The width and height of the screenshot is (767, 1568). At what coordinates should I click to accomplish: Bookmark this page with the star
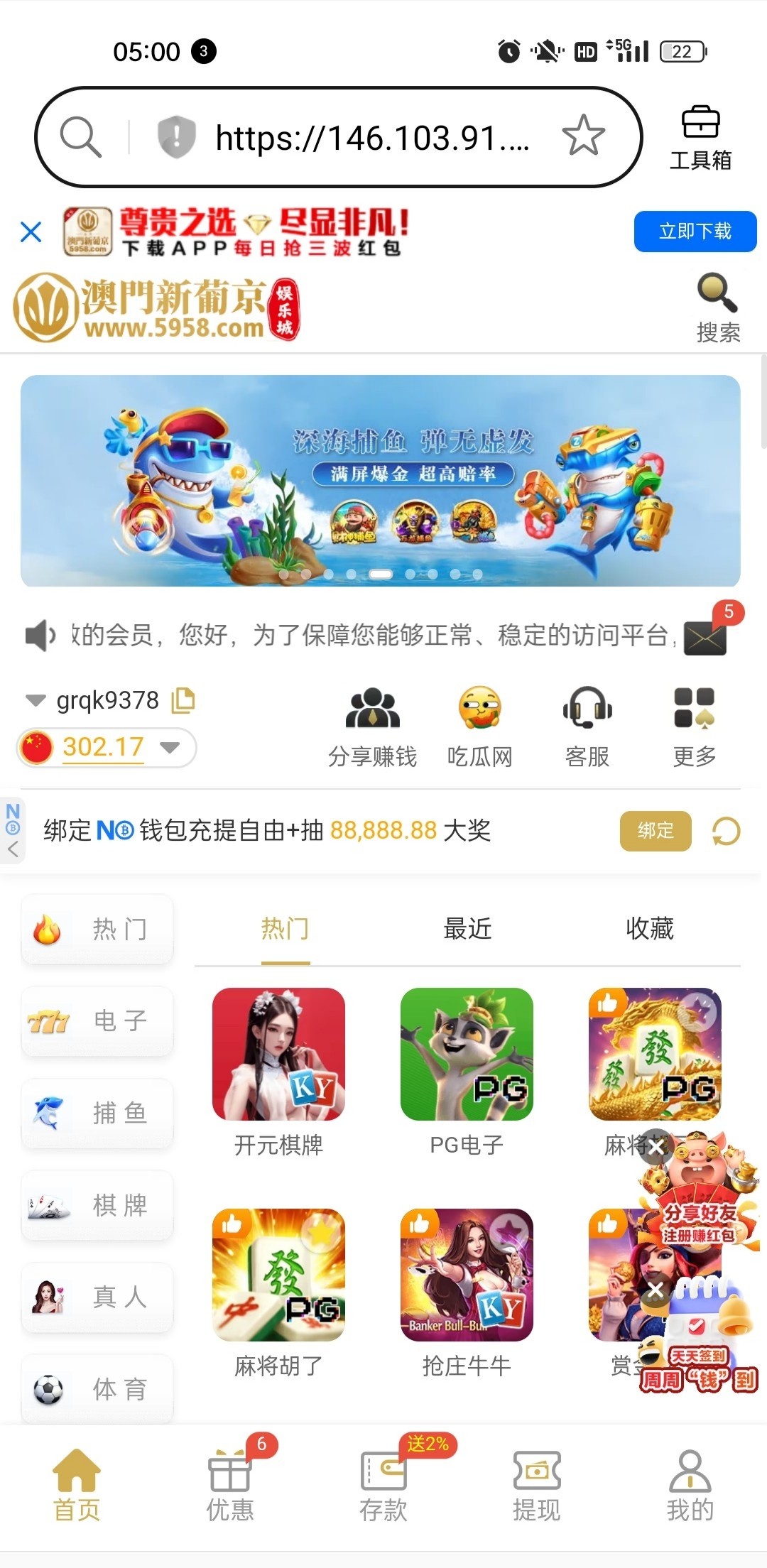(x=583, y=136)
